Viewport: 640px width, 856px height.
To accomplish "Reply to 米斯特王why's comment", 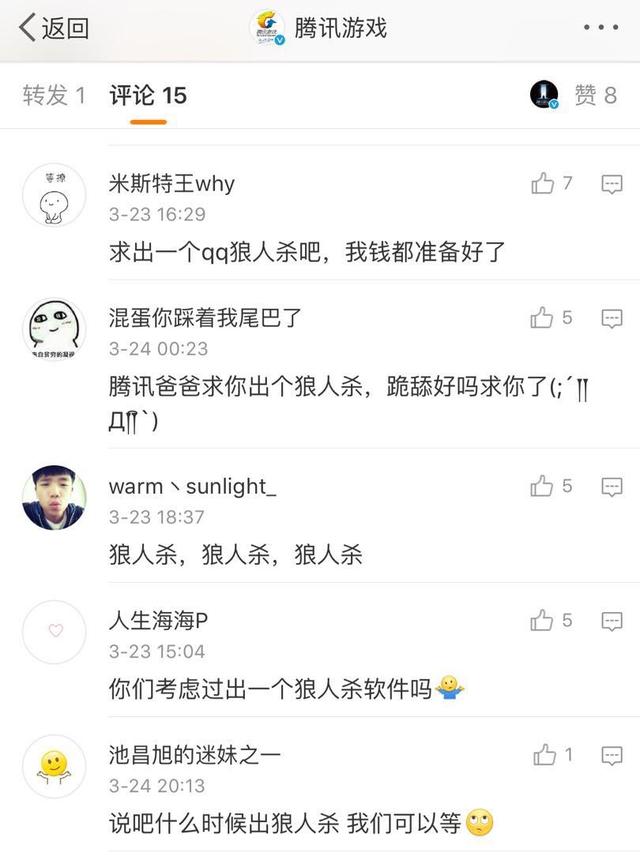I will [612, 183].
